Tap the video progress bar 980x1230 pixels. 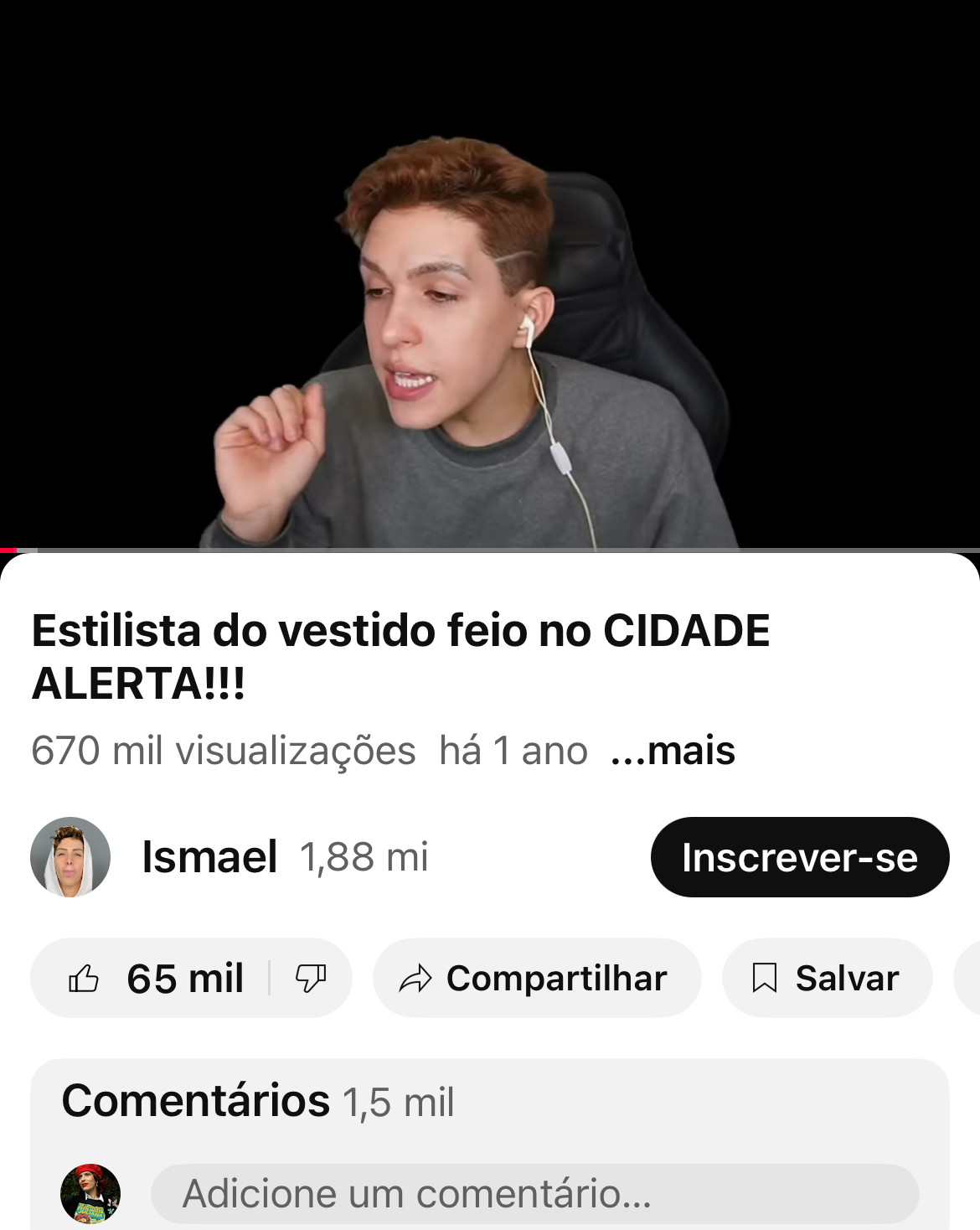[490, 550]
